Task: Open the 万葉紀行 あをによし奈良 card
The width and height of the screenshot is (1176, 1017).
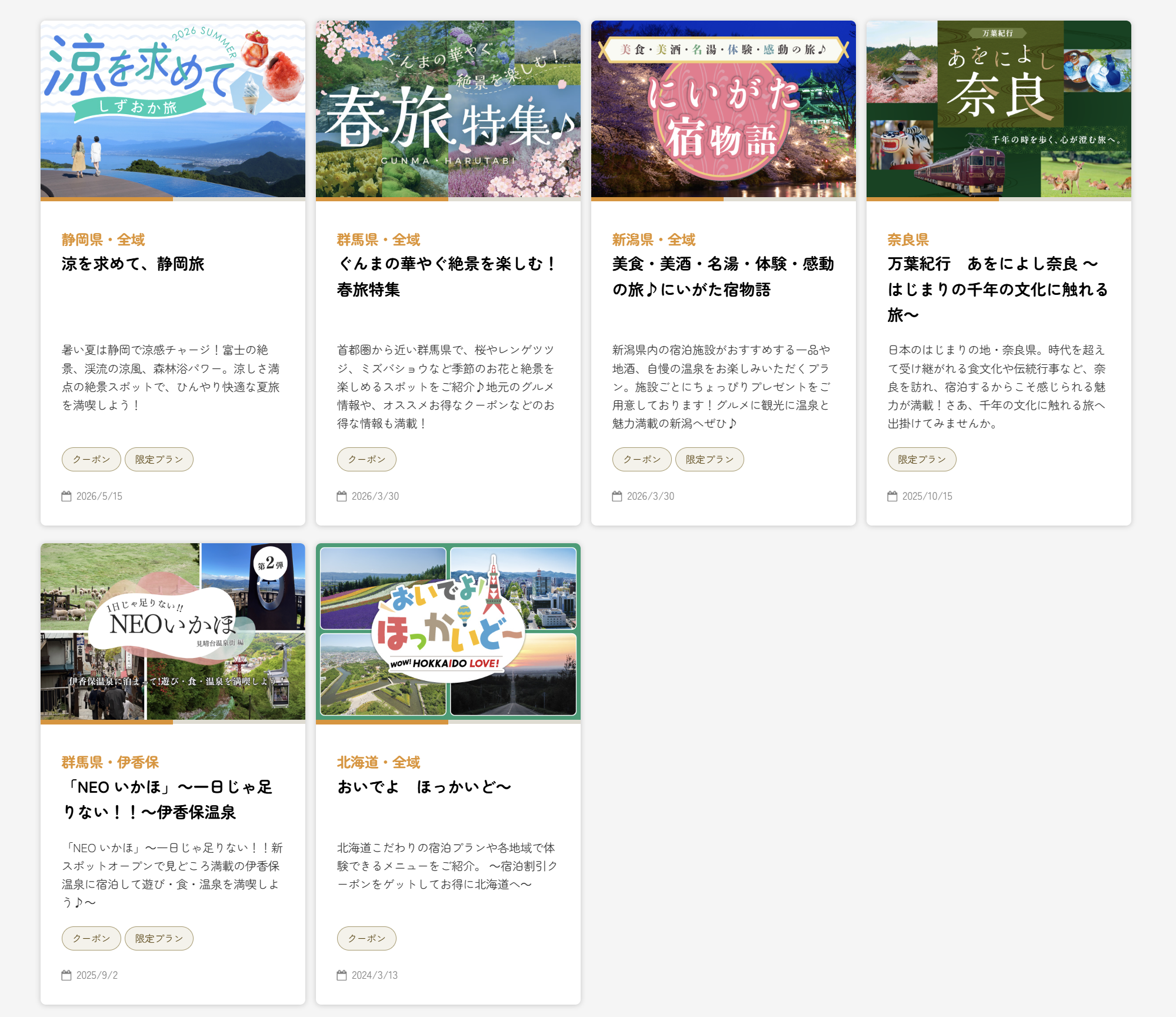Action: tap(998, 272)
